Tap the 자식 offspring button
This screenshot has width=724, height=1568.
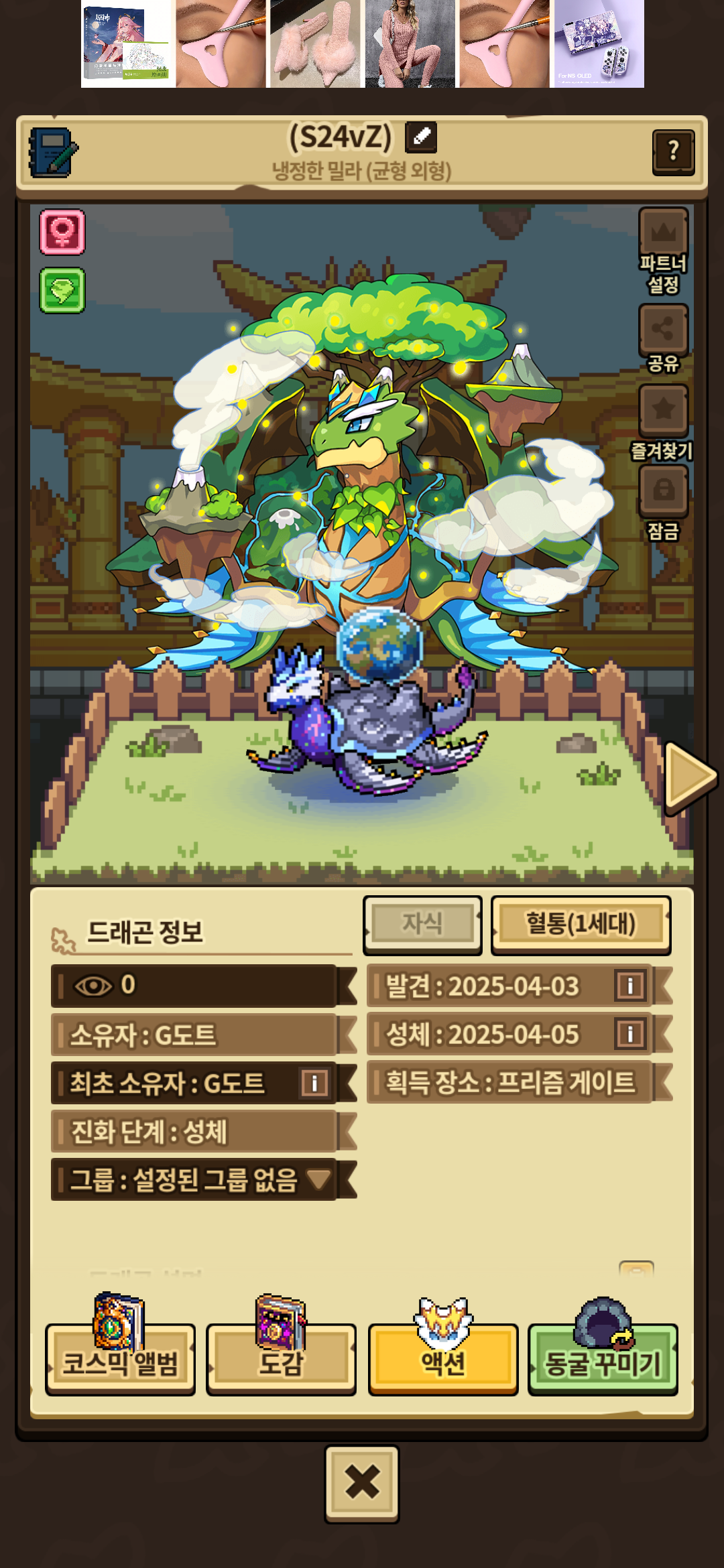tap(422, 924)
